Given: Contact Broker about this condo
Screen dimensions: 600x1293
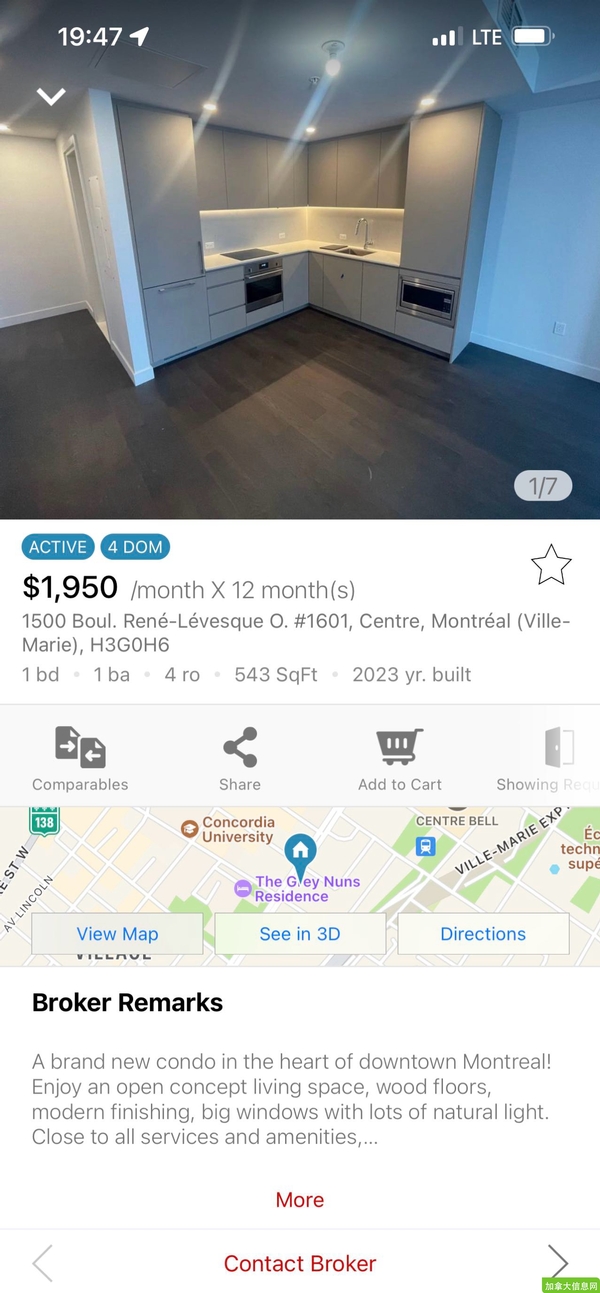Looking at the screenshot, I should tap(300, 1263).
